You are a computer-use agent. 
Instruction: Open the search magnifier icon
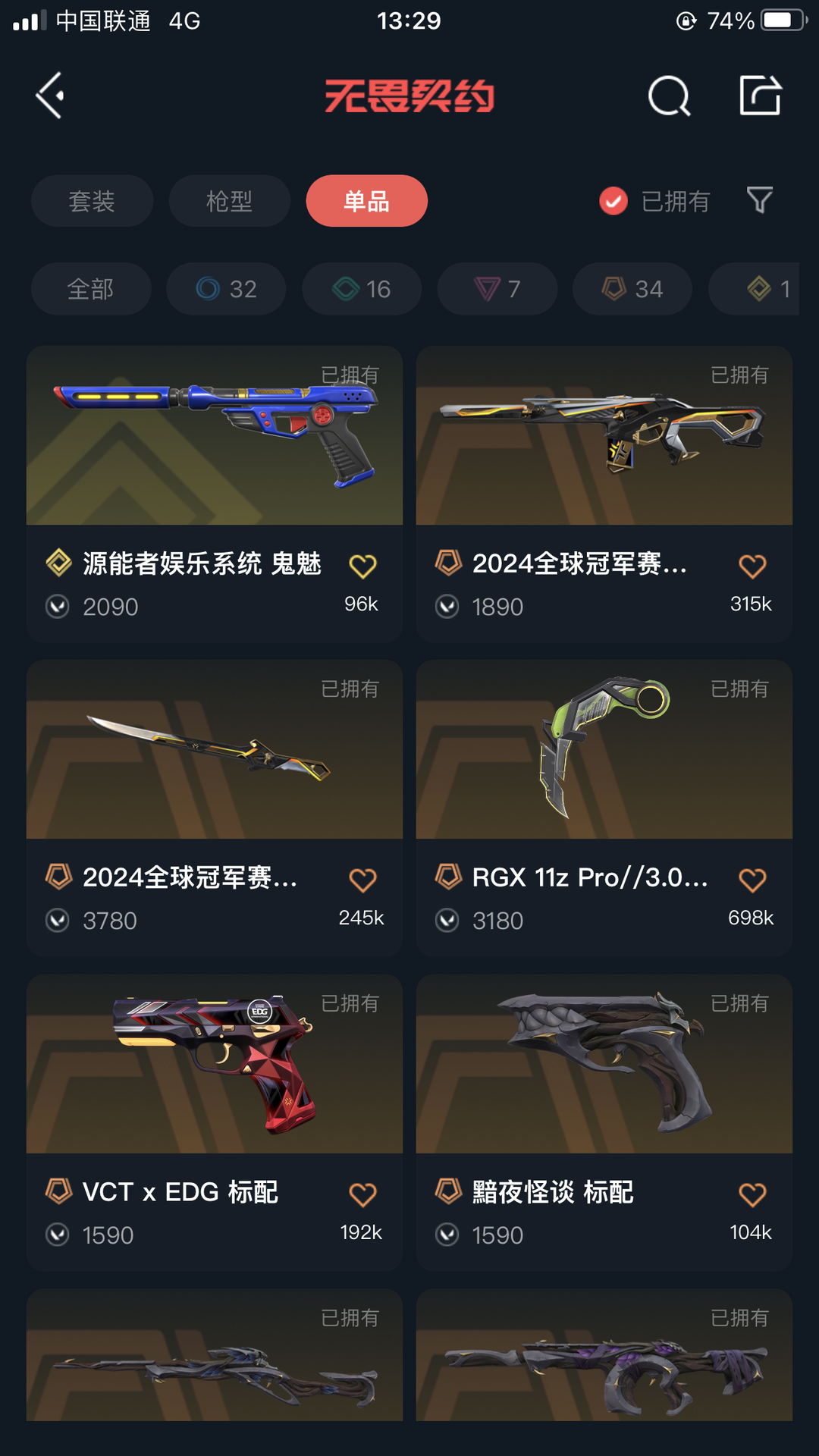click(x=670, y=96)
